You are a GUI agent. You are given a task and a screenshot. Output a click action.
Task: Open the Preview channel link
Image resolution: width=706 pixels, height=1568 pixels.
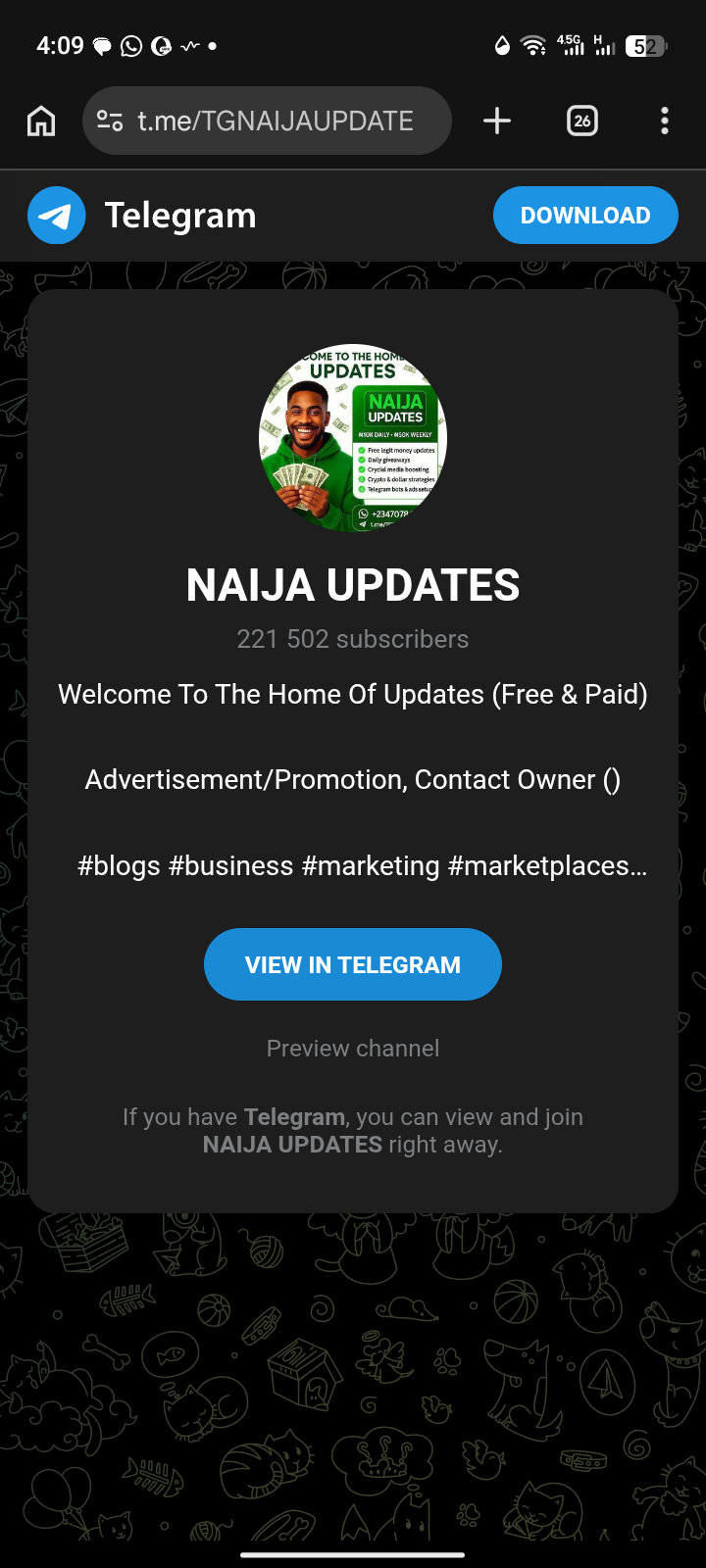point(353,1049)
